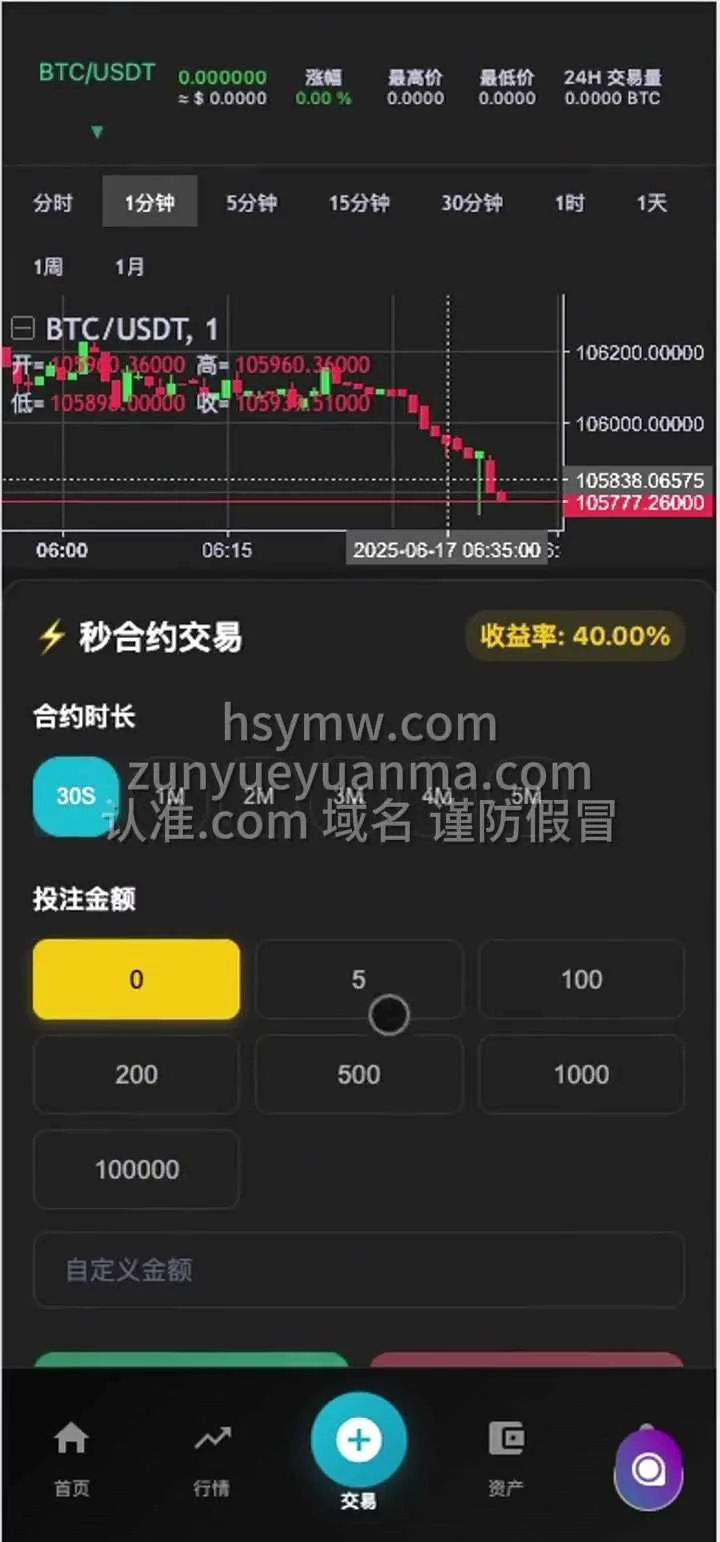The image size is (720, 1542).
Task: Collapse the BTC/USDT chart legend
Action: [x=22, y=328]
